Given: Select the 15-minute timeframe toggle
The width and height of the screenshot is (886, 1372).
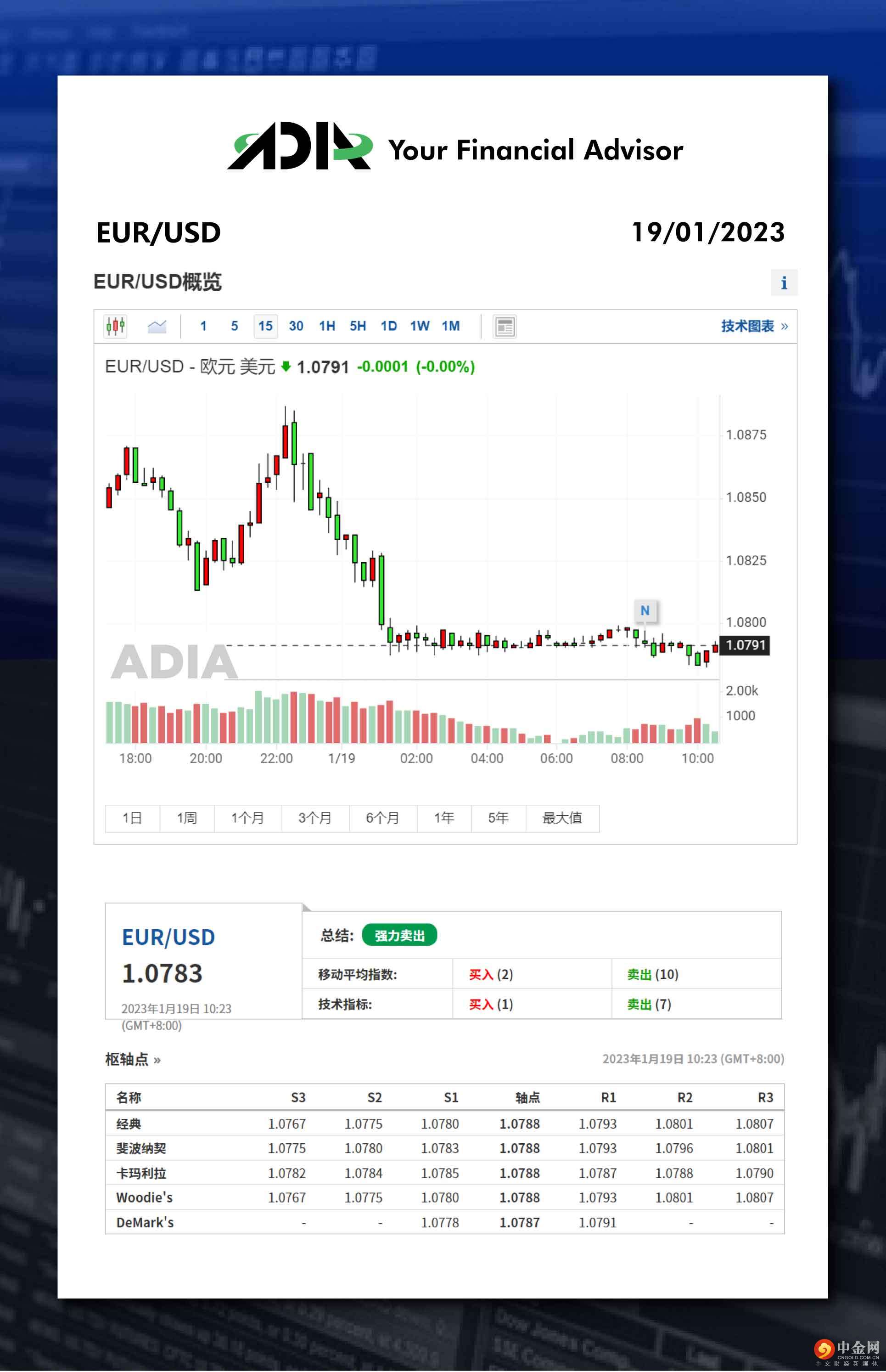Looking at the screenshot, I should (264, 326).
